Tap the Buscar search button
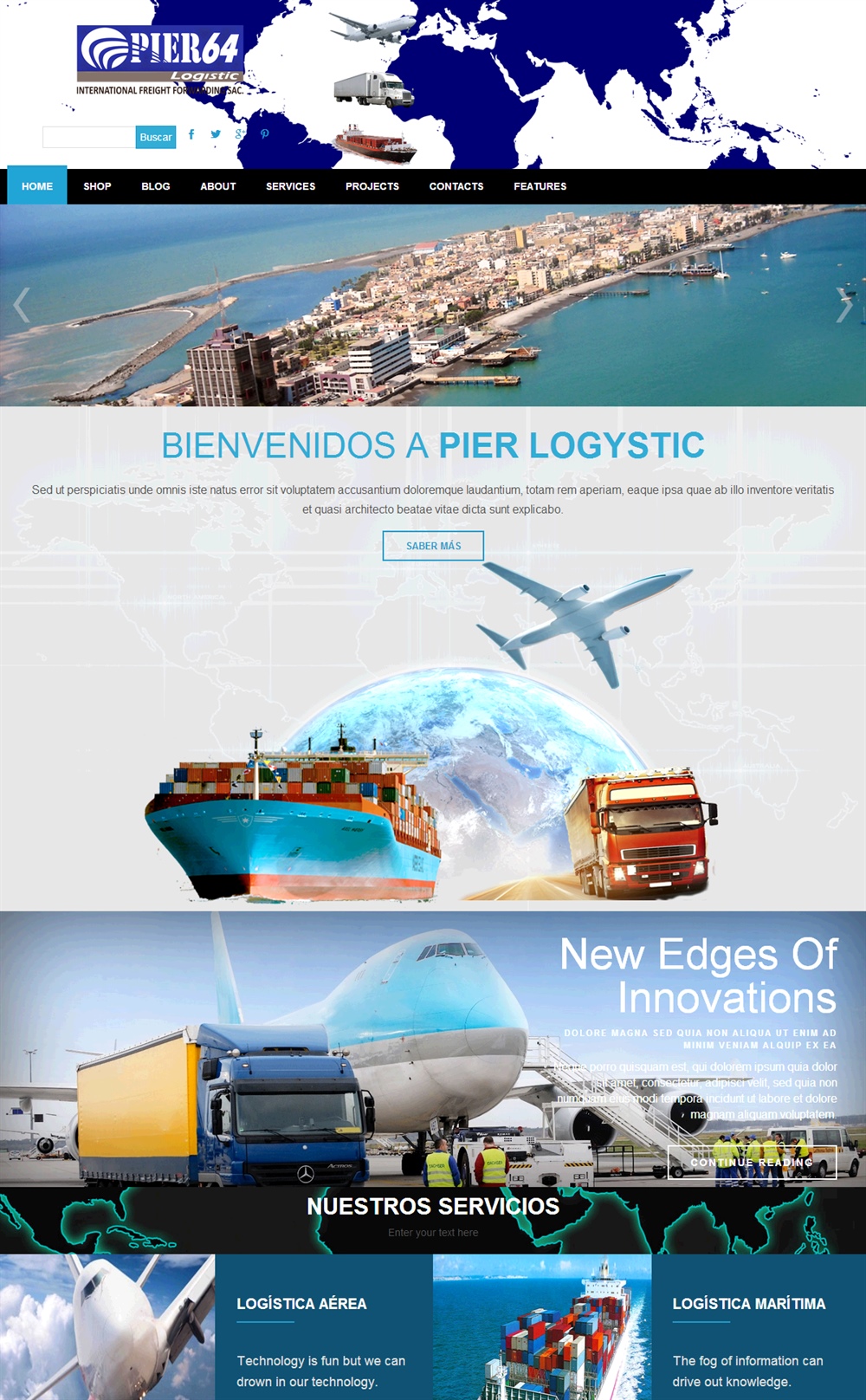 pos(156,137)
